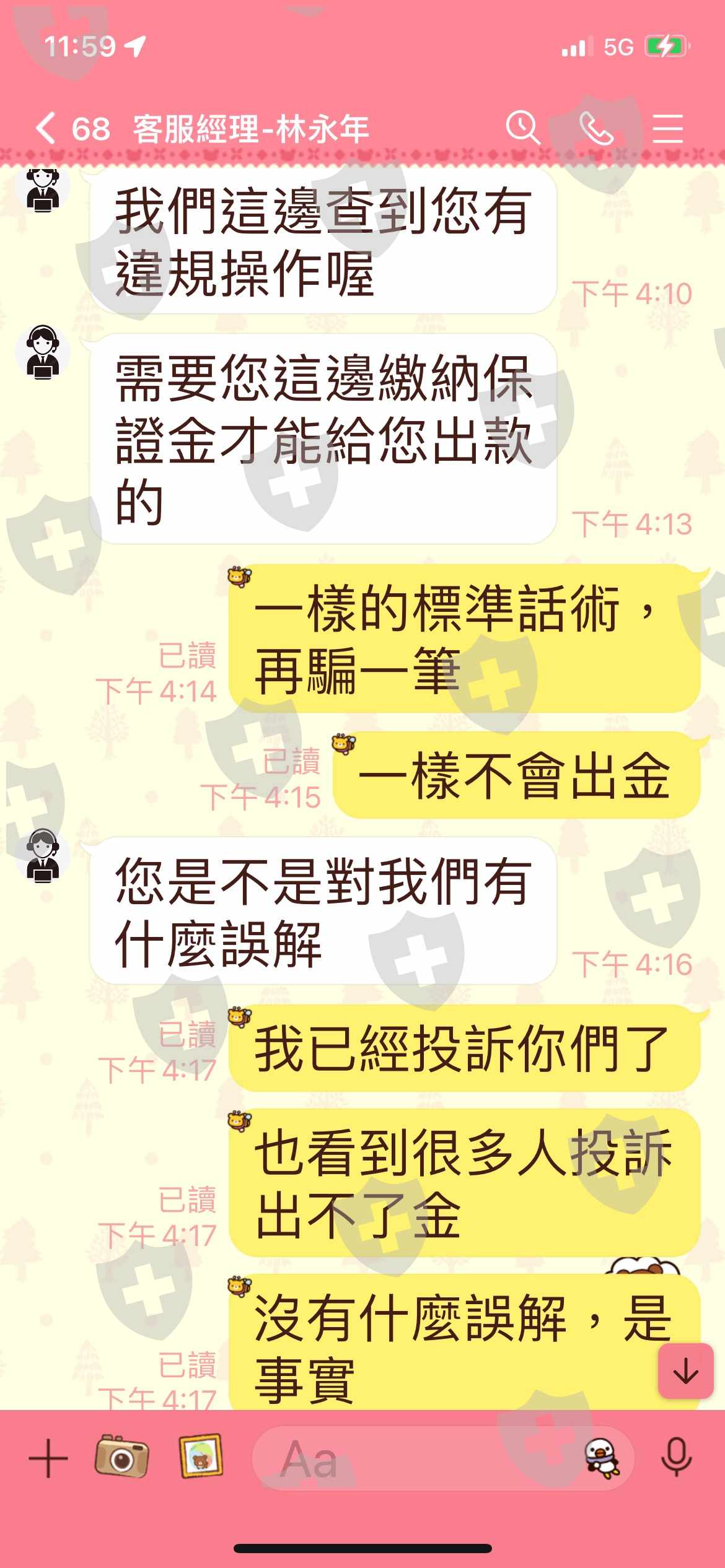The height and width of the screenshot is (1568, 725).
Task: Open the sticker and emoji picker
Action: pyautogui.click(x=602, y=1458)
